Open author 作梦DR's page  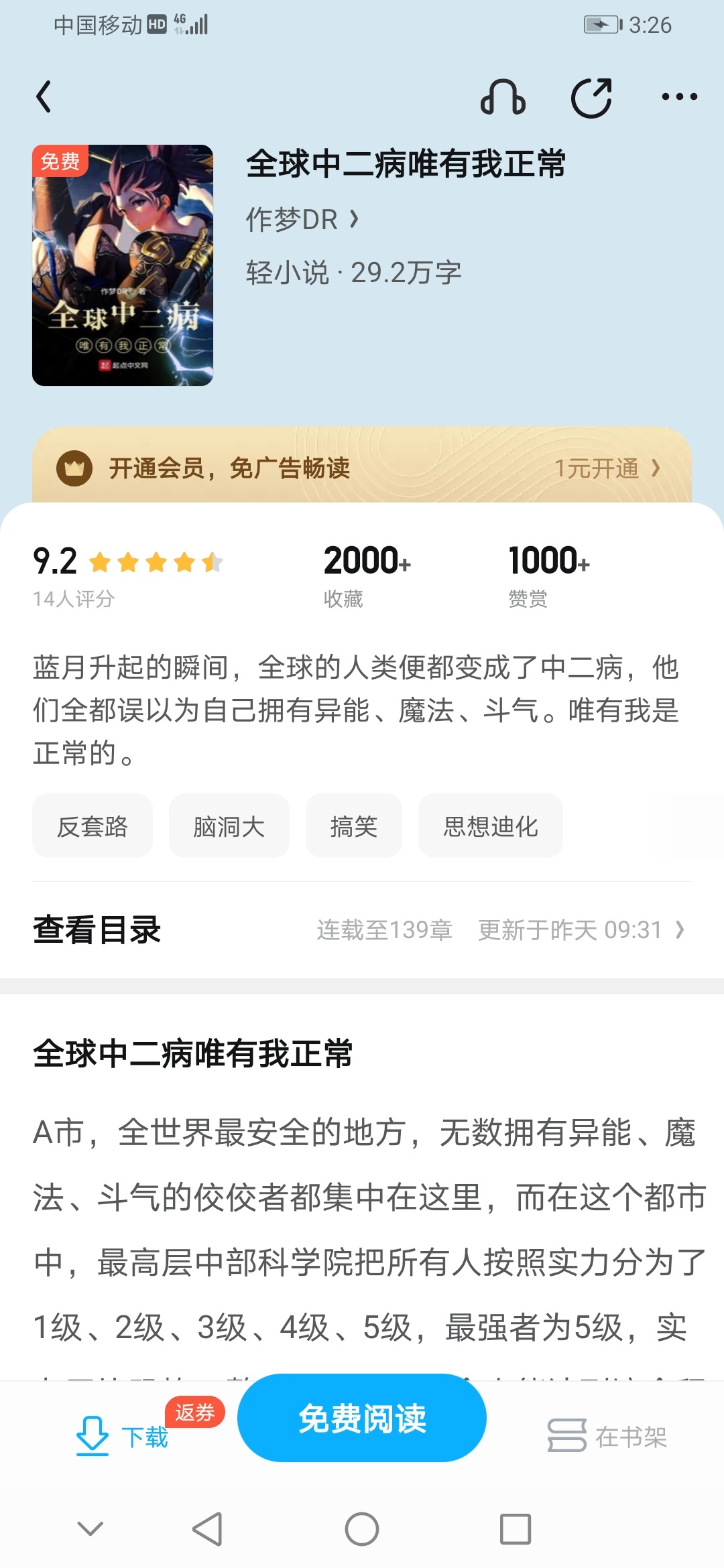click(302, 220)
